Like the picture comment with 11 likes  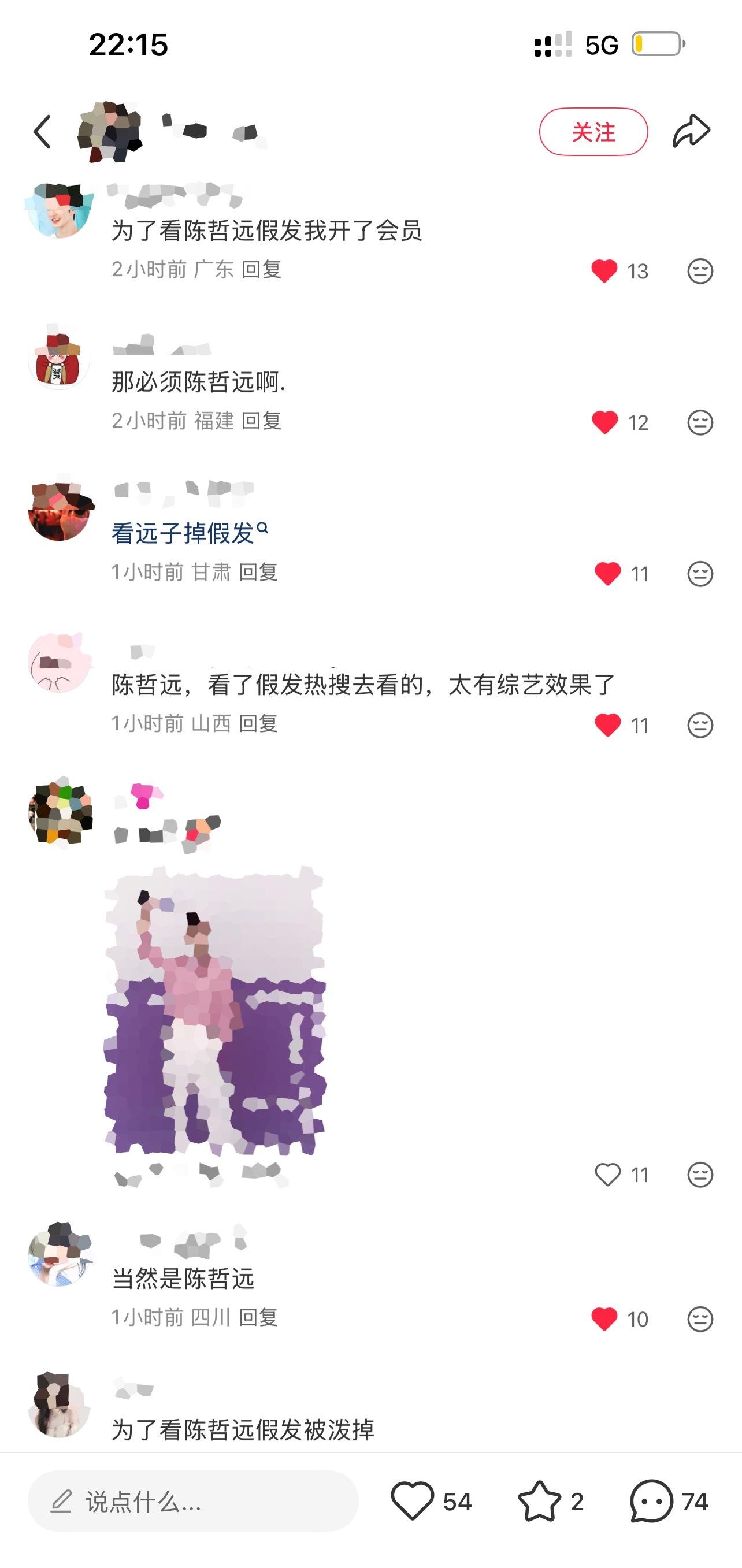click(x=607, y=1175)
